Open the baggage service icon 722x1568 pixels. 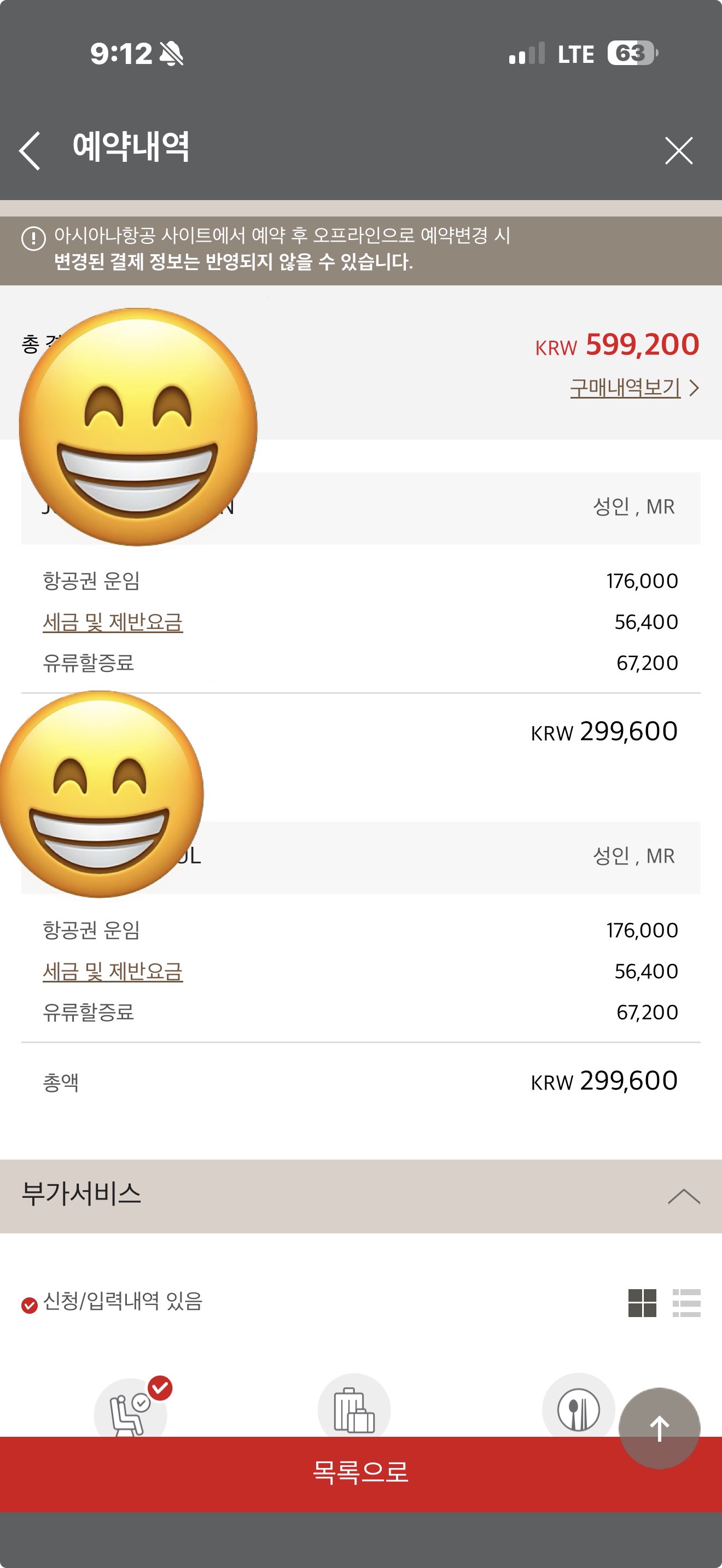(354, 1408)
